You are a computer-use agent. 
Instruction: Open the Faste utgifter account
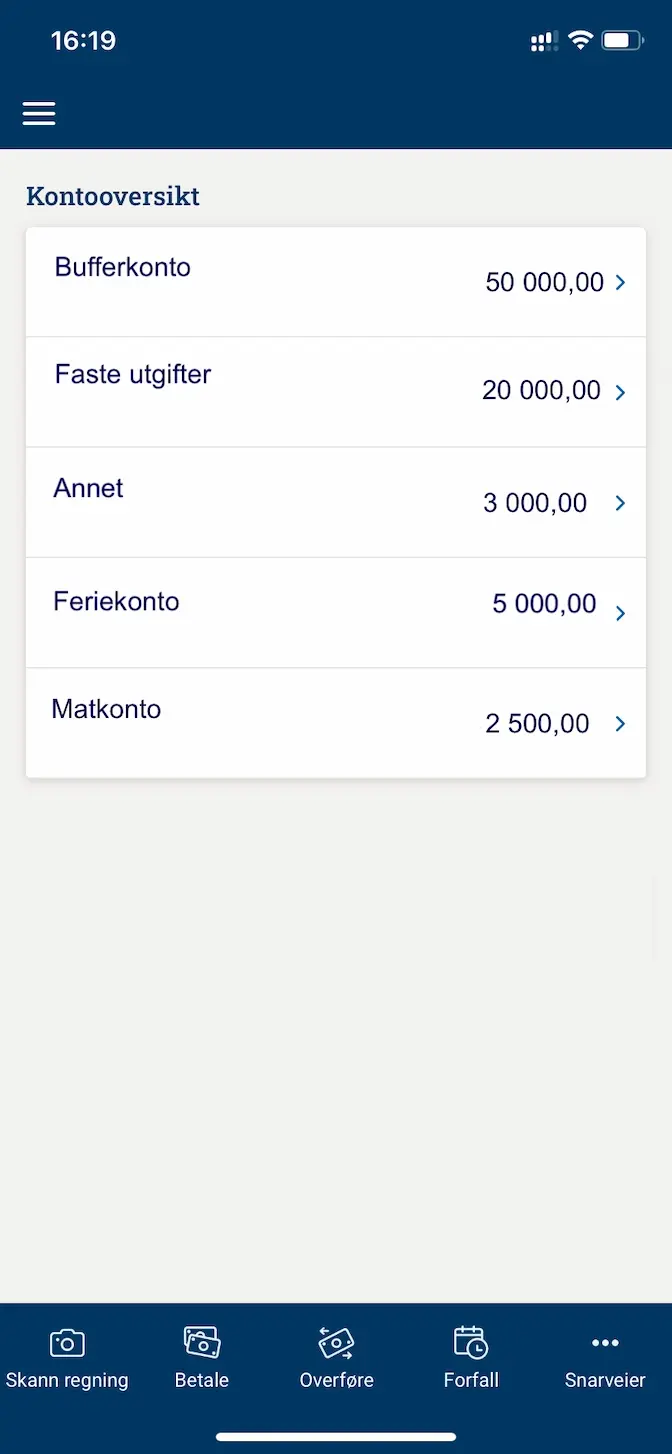[336, 392]
